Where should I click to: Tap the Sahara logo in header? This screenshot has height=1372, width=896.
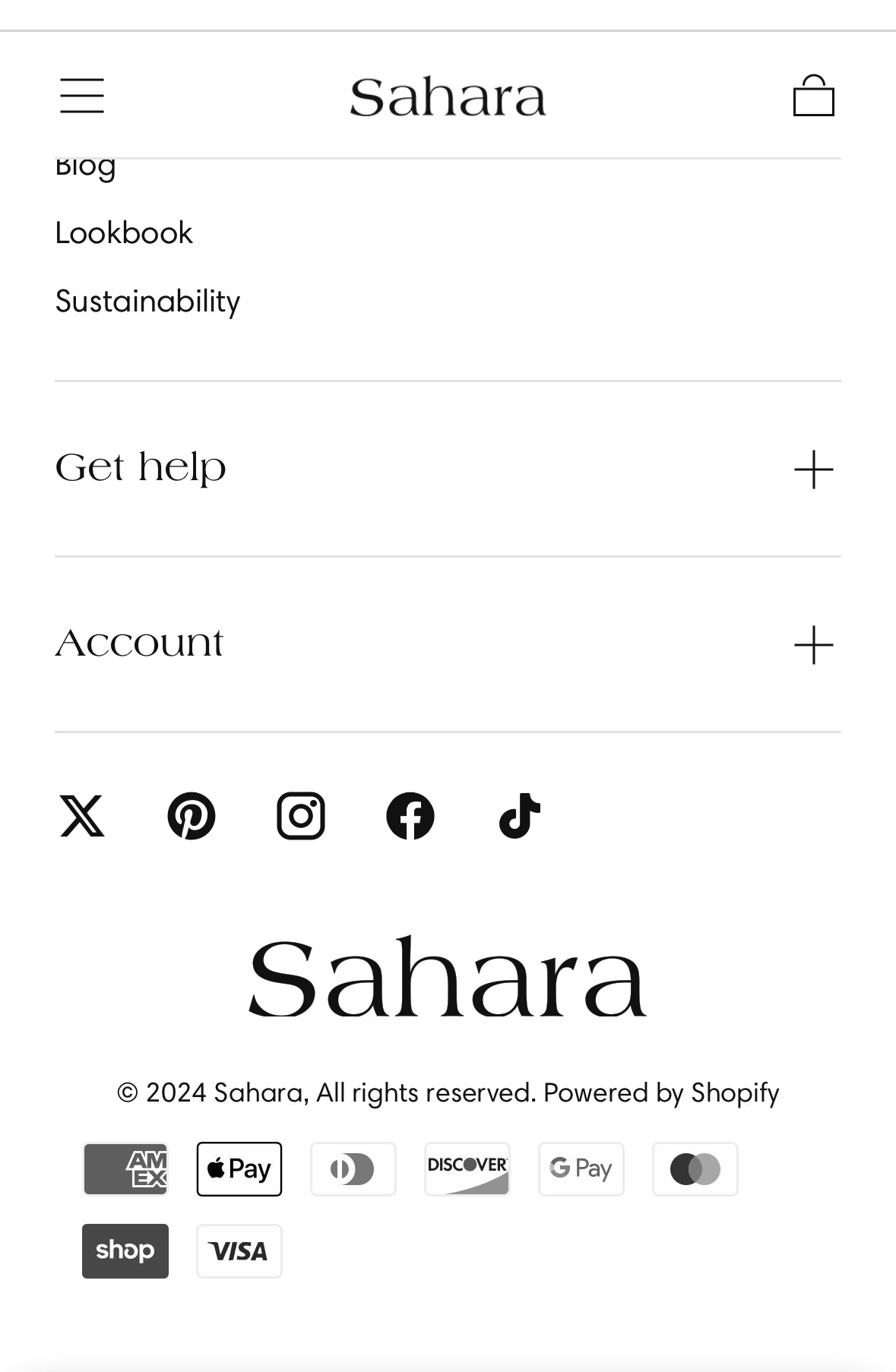(448, 97)
